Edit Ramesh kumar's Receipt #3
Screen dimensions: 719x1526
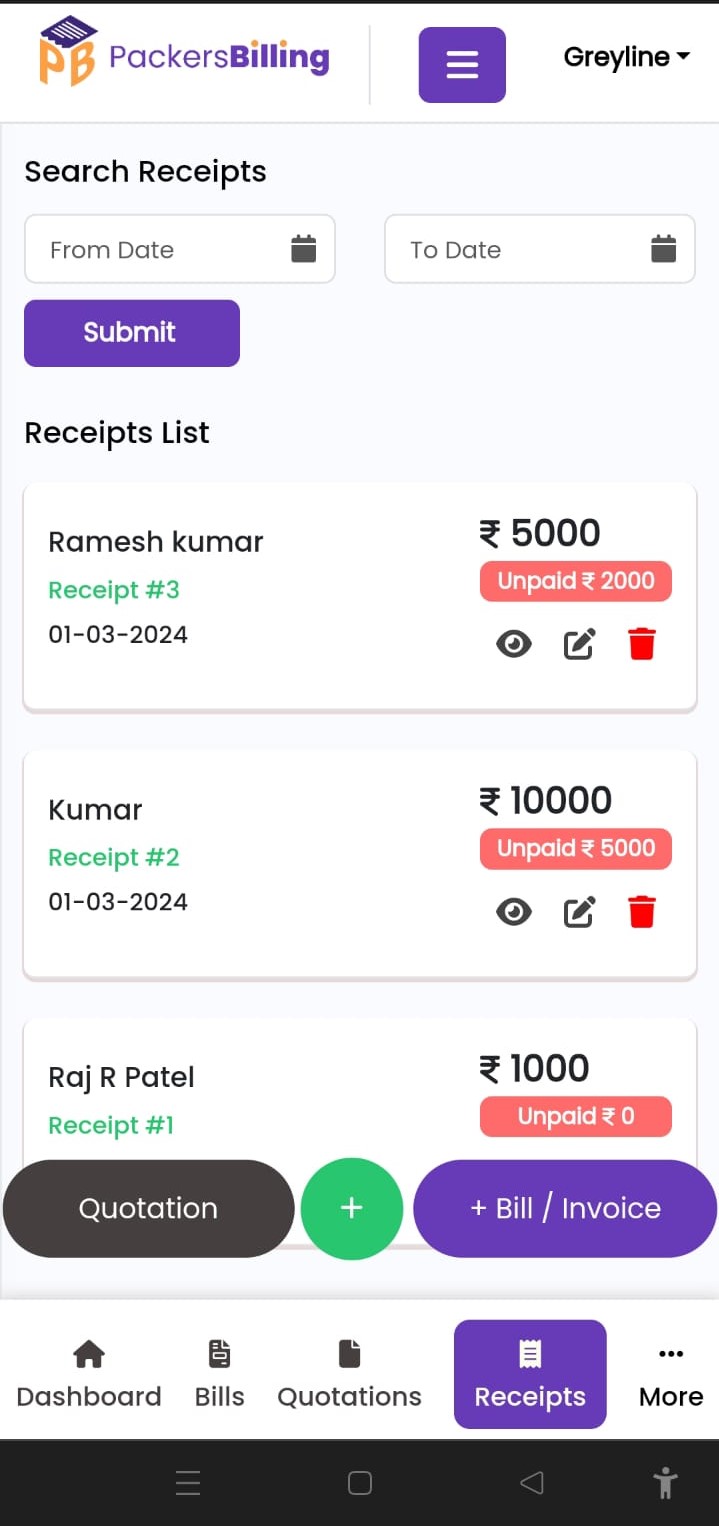pos(579,644)
